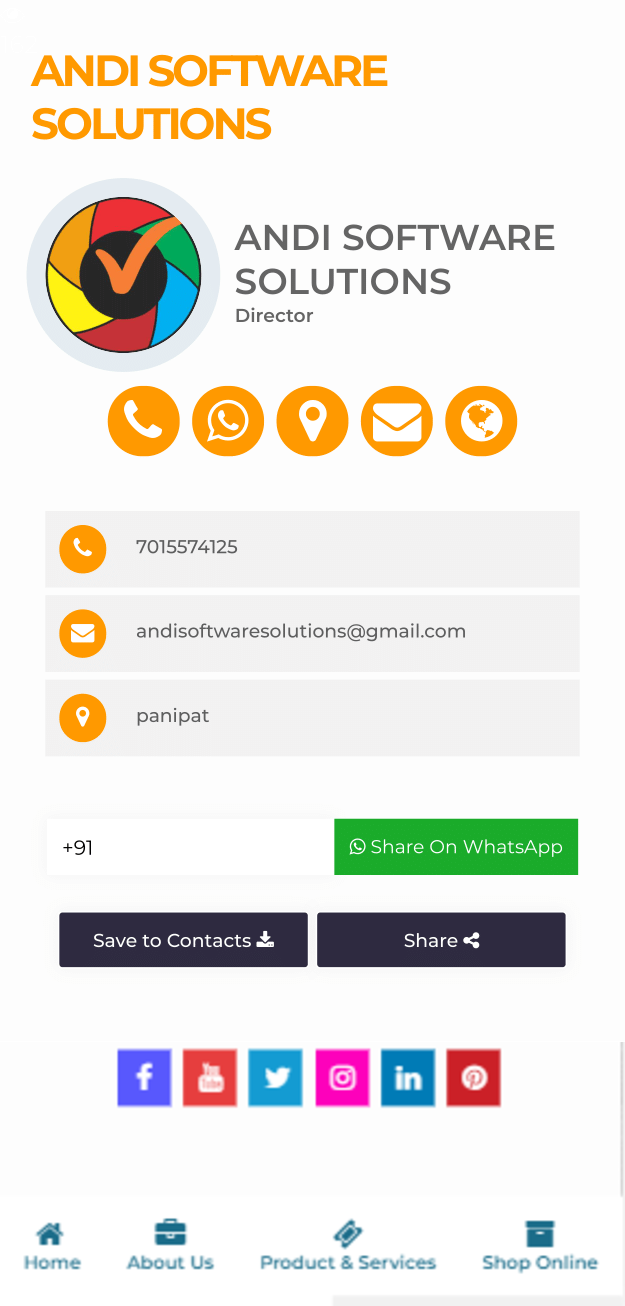Screen dimensions: 625x1306
Task: Tap the dark Share button
Action: (441, 940)
